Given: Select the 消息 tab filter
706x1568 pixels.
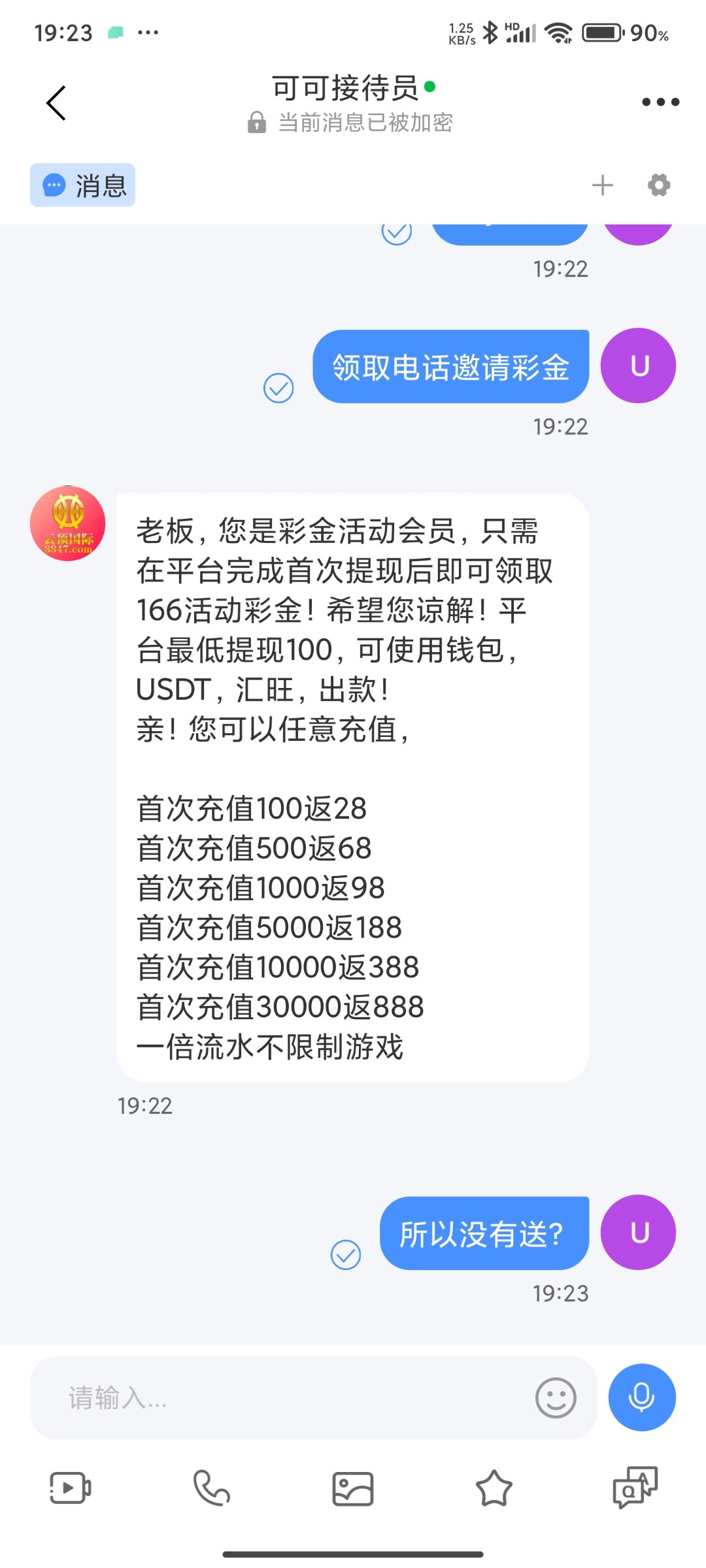Looking at the screenshot, I should tap(82, 185).
